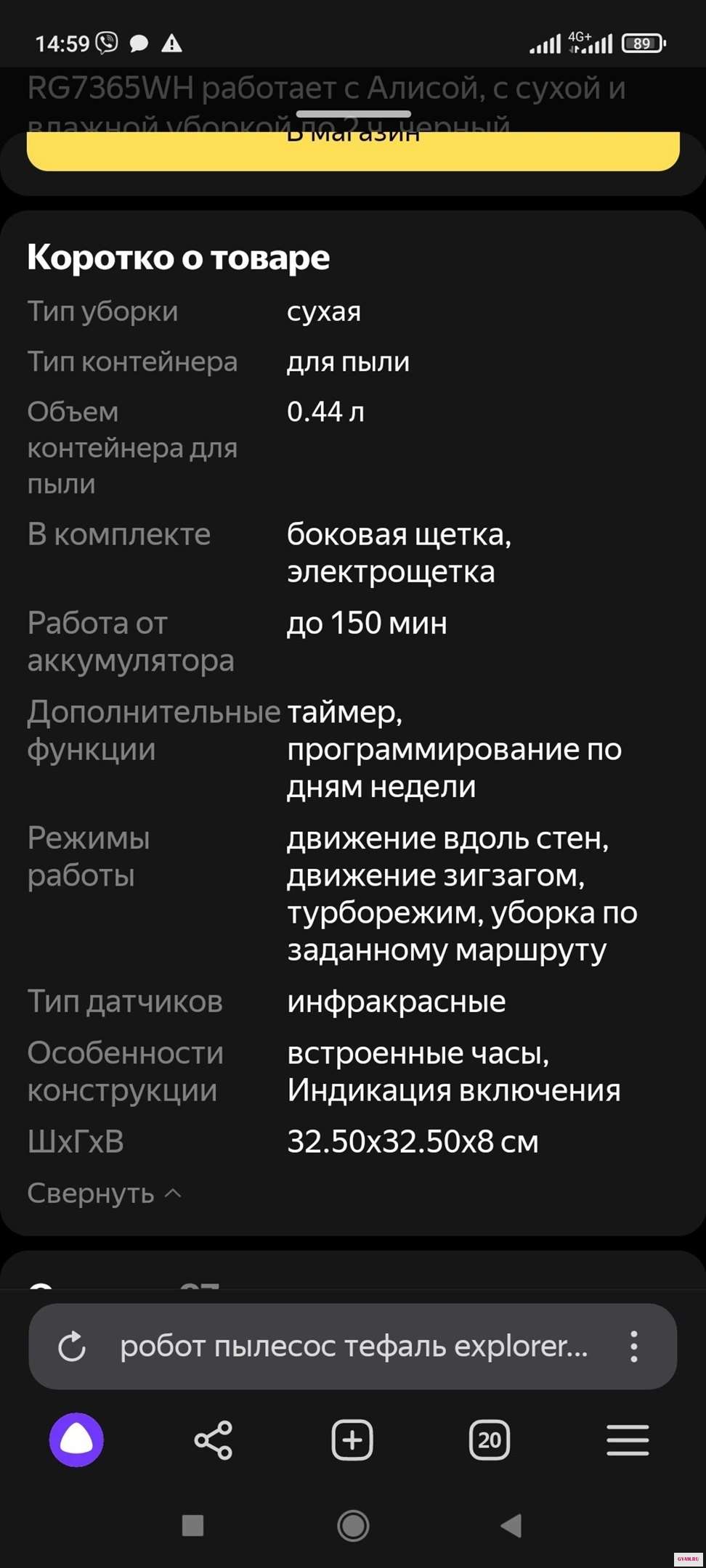Open the browser hamburger menu
This screenshot has width=706, height=1568.
click(x=628, y=1440)
